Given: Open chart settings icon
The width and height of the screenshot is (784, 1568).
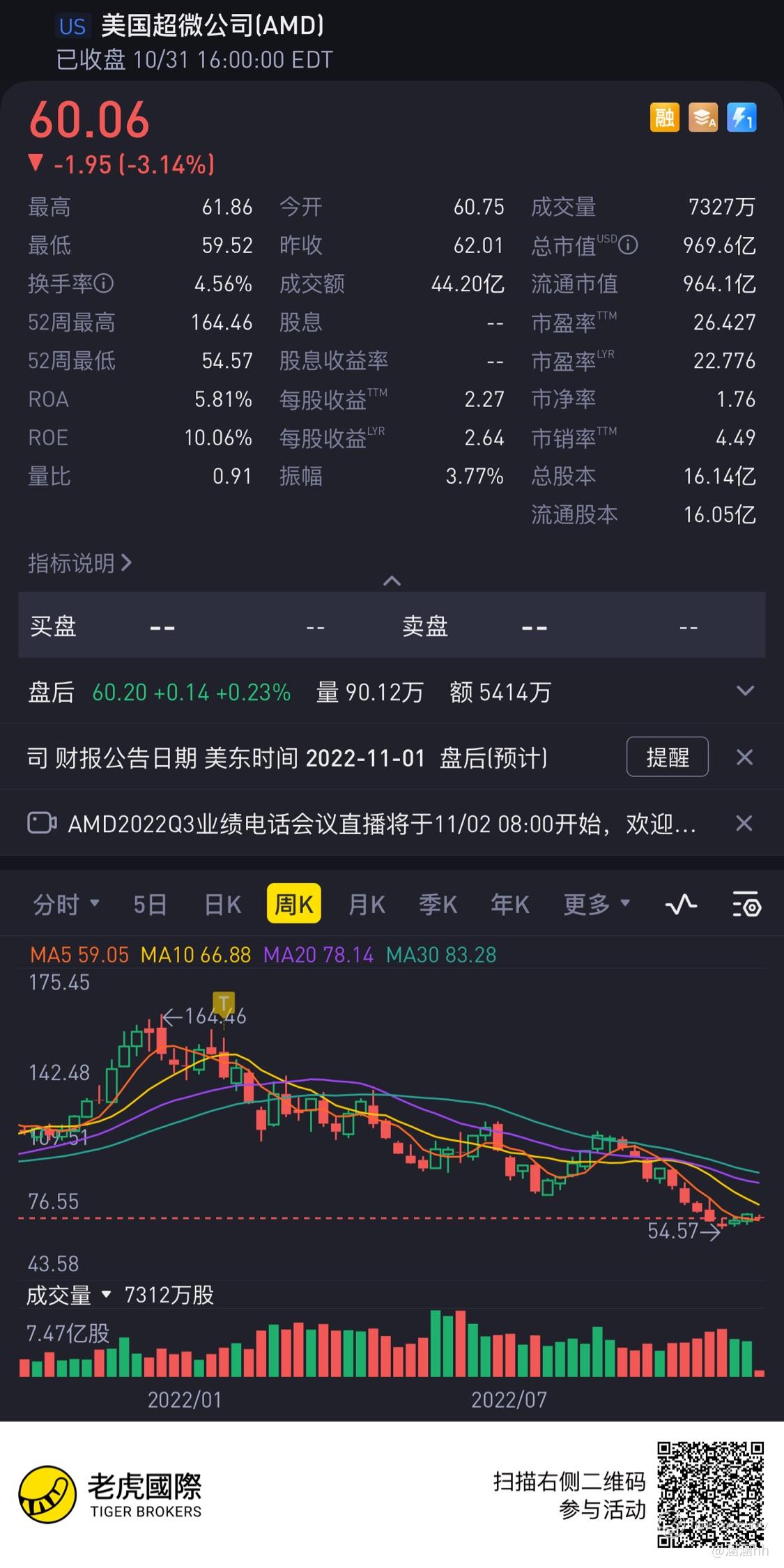Looking at the screenshot, I should [746, 904].
